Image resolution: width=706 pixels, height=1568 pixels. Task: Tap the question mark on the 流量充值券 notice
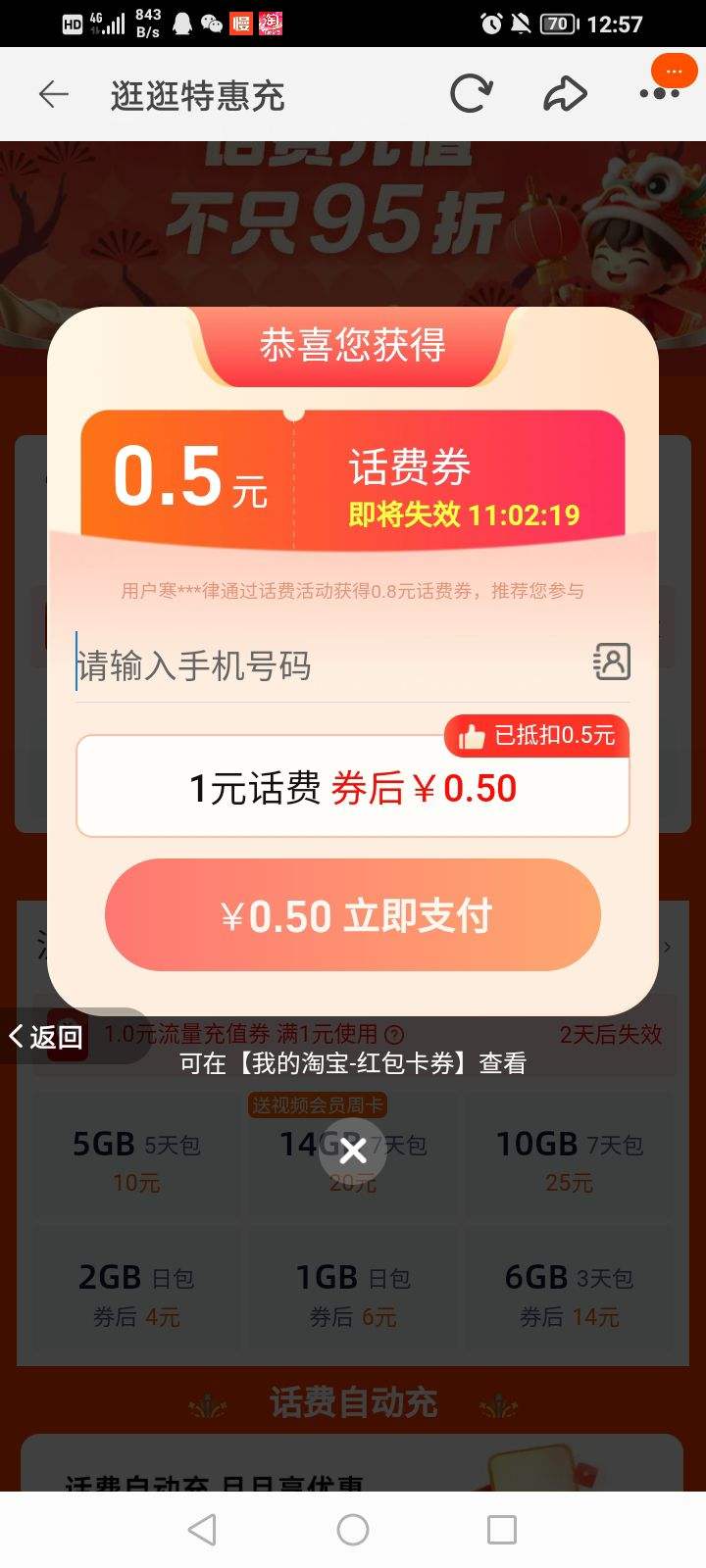click(396, 1034)
